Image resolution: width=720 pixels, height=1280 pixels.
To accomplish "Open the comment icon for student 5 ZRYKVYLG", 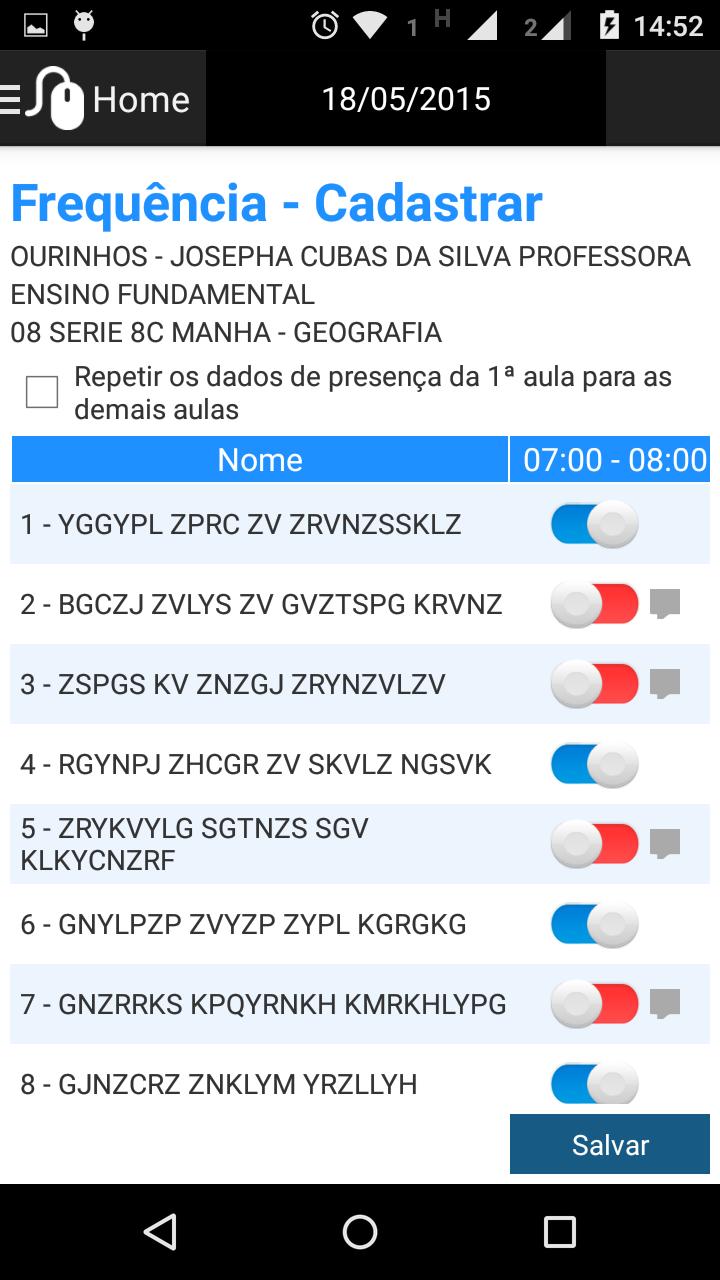I will tap(665, 844).
